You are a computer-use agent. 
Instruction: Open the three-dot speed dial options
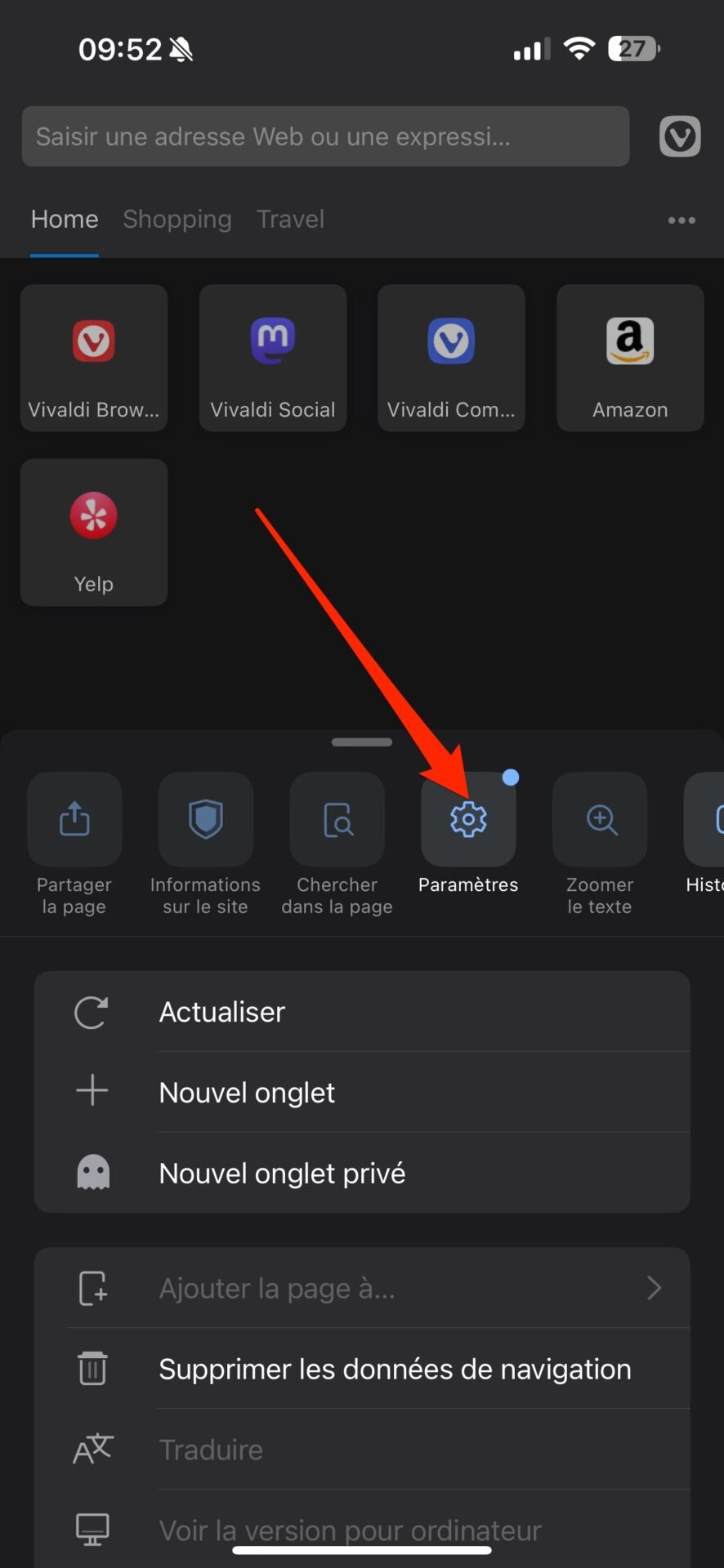[x=682, y=220]
